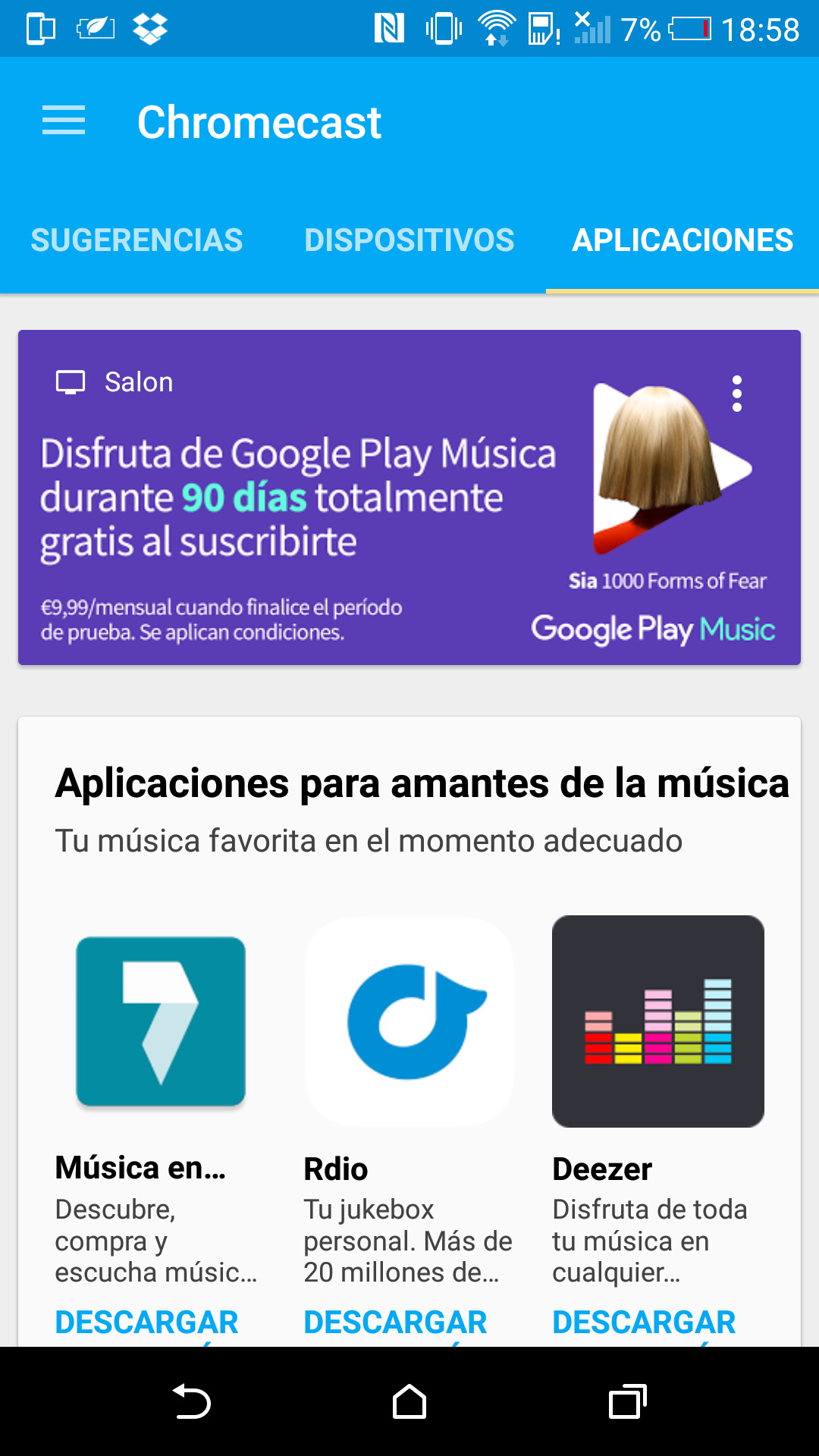Go back using the system back button
The width and height of the screenshot is (819, 1456).
(x=191, y=1401)
